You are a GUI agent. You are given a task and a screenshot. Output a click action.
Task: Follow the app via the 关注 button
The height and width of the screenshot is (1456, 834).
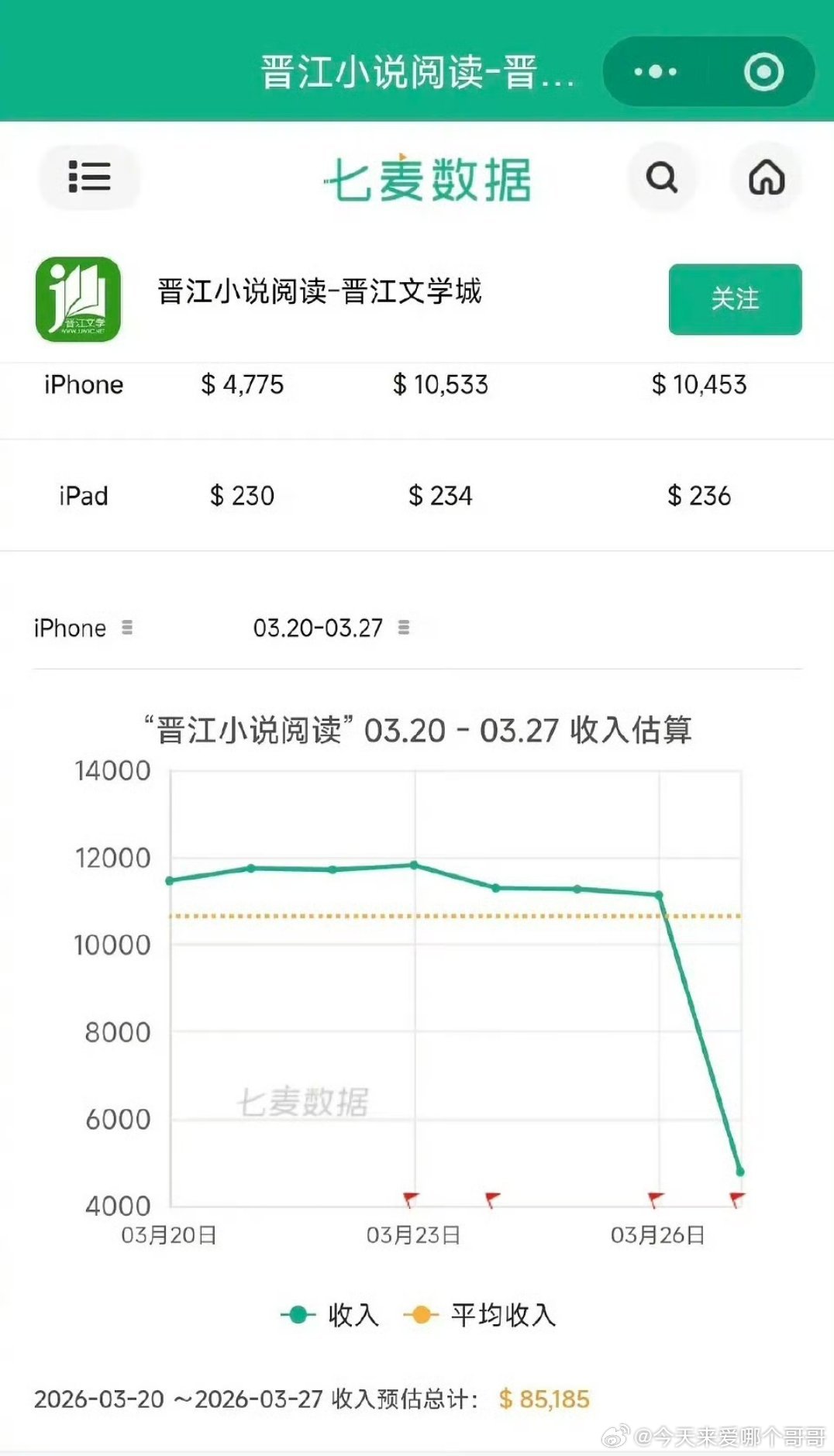coord(734,300)
